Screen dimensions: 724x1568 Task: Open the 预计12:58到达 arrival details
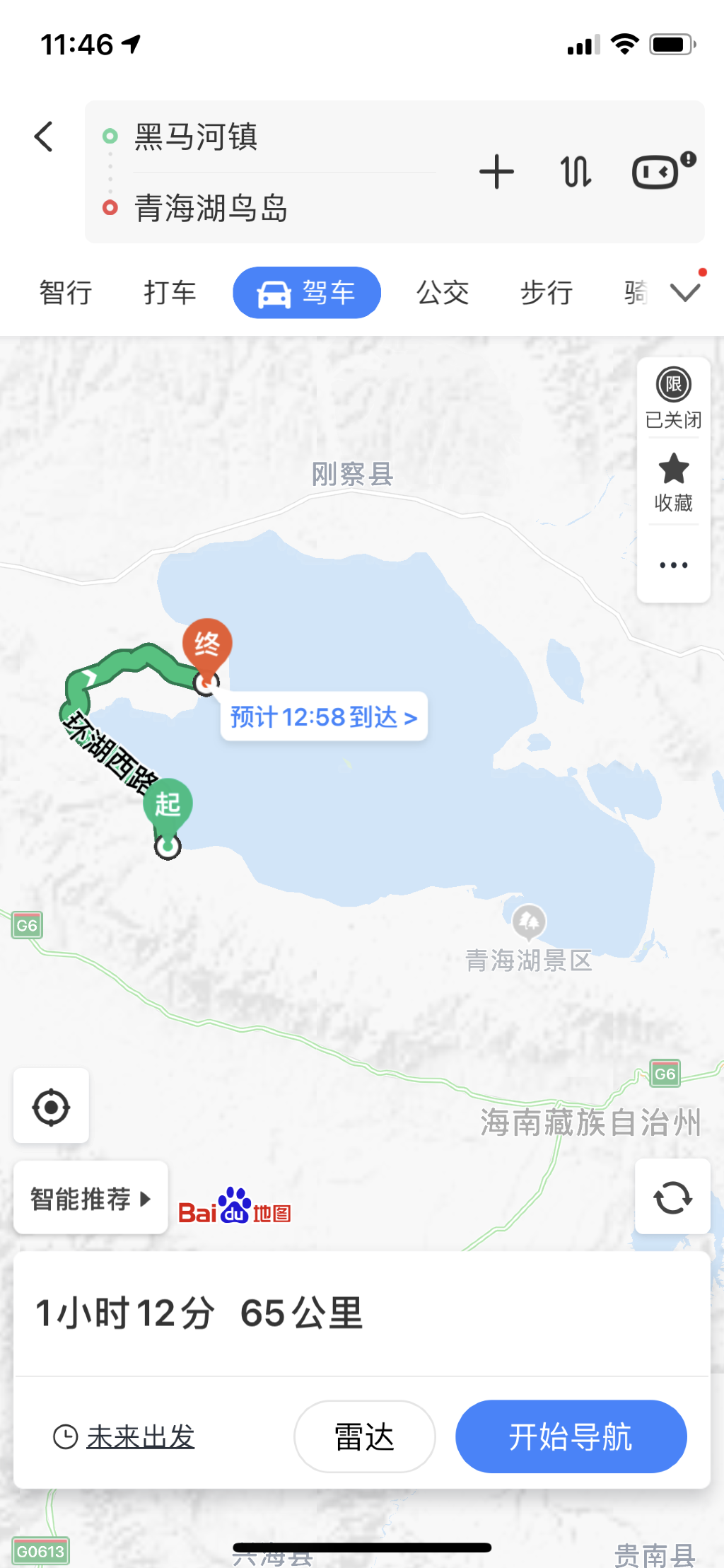click(324, 716)
